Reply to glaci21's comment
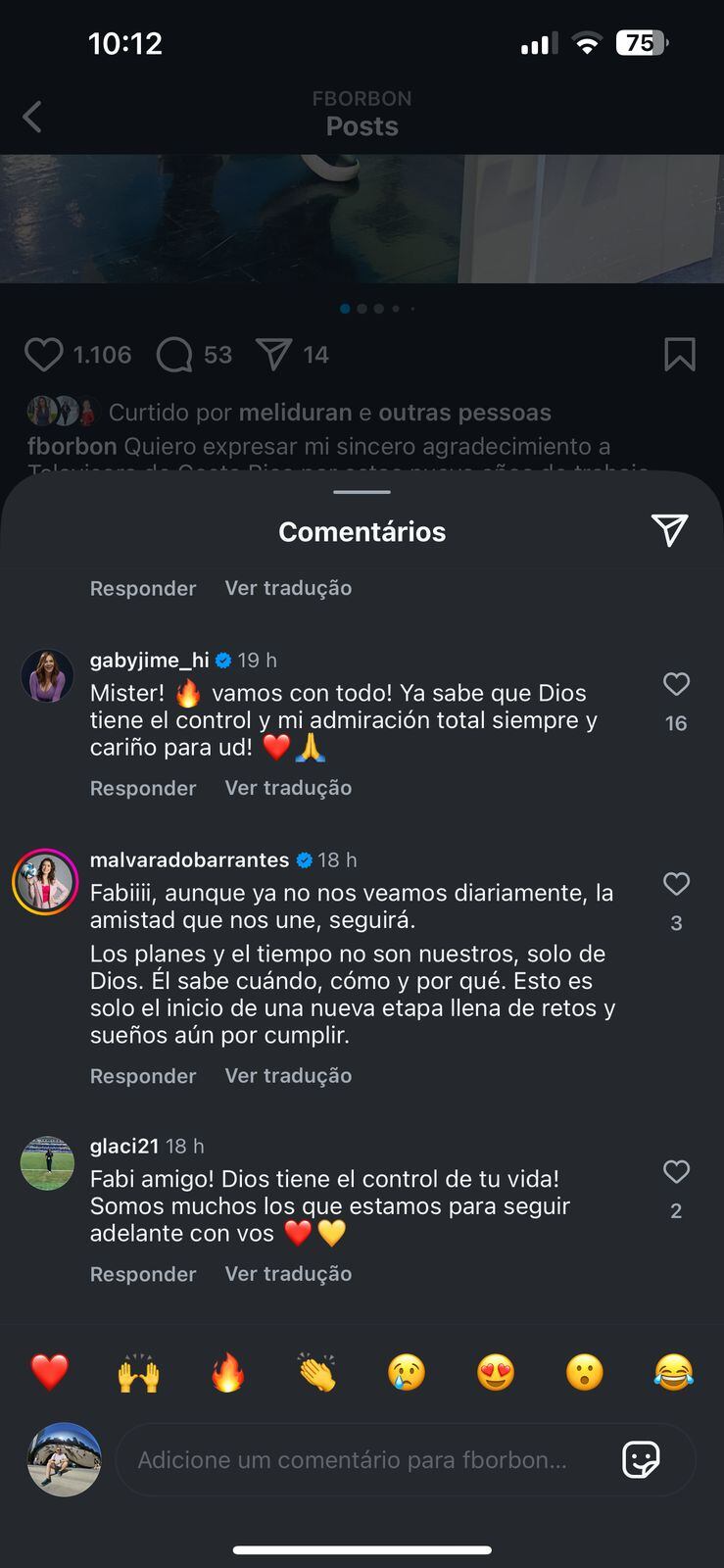Viewport: 724px width, 1568px height. [x=143, y=1274]
